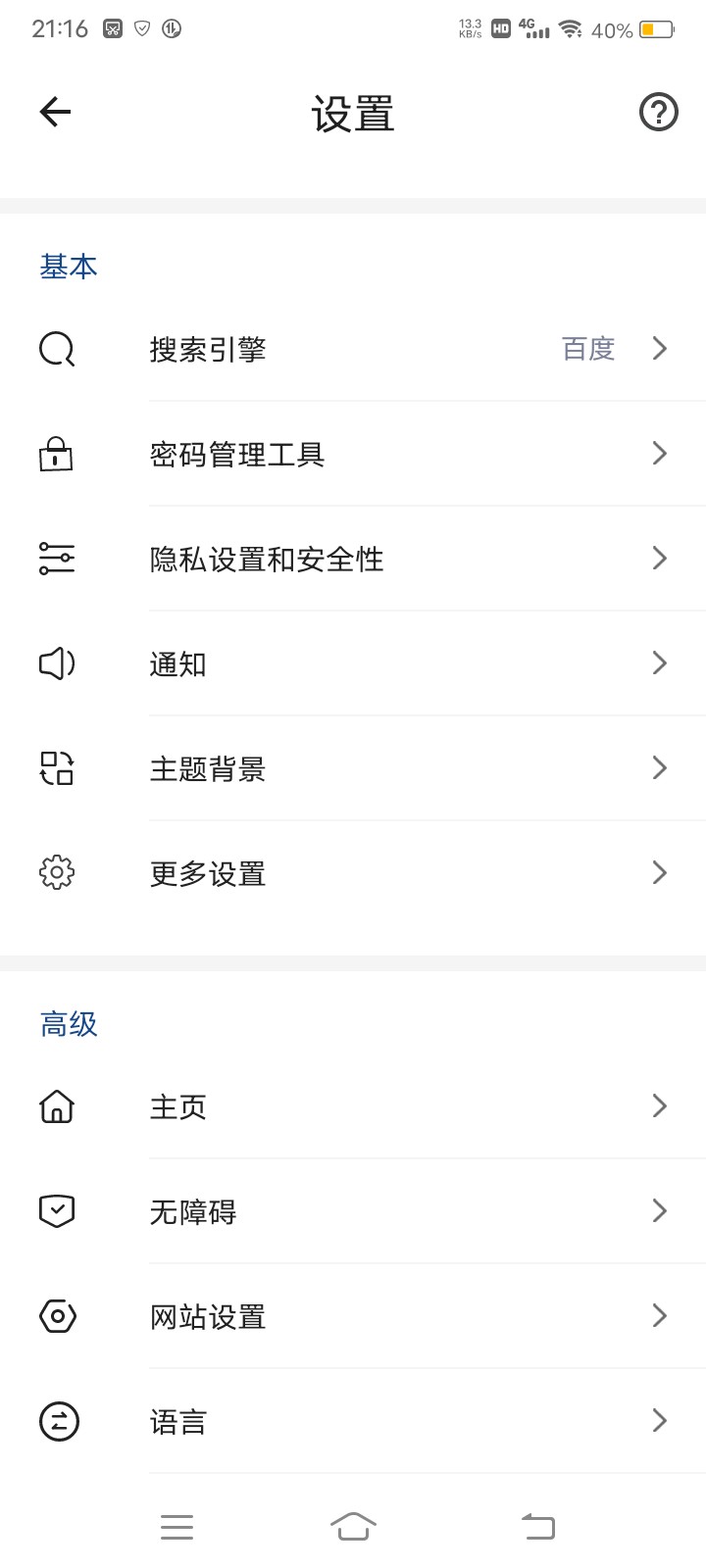Open recent apps from navigation bar
706x1568 pixels.
[177, 1527]
